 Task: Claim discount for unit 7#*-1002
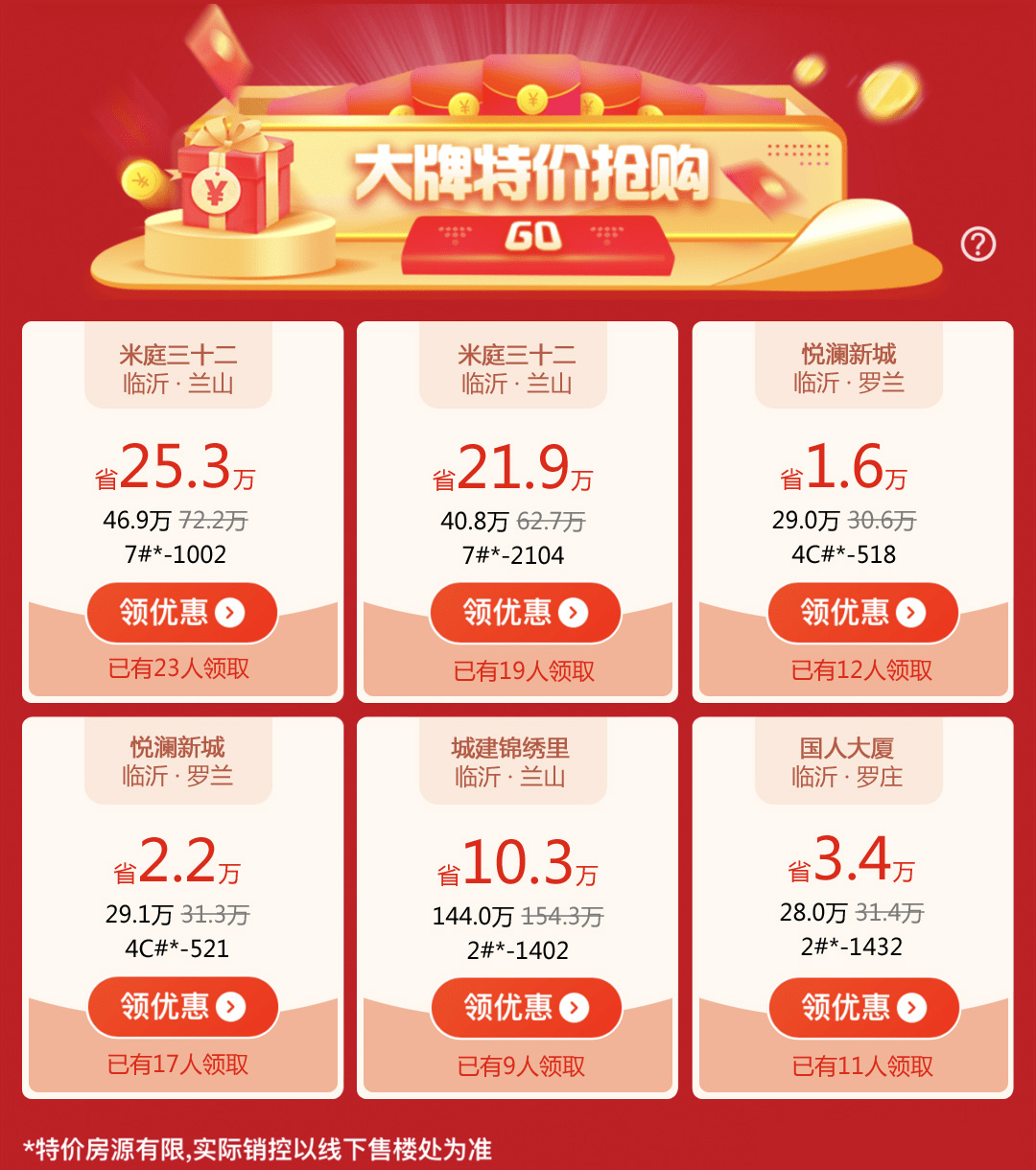pyautogui.click(x=181, y=612)
